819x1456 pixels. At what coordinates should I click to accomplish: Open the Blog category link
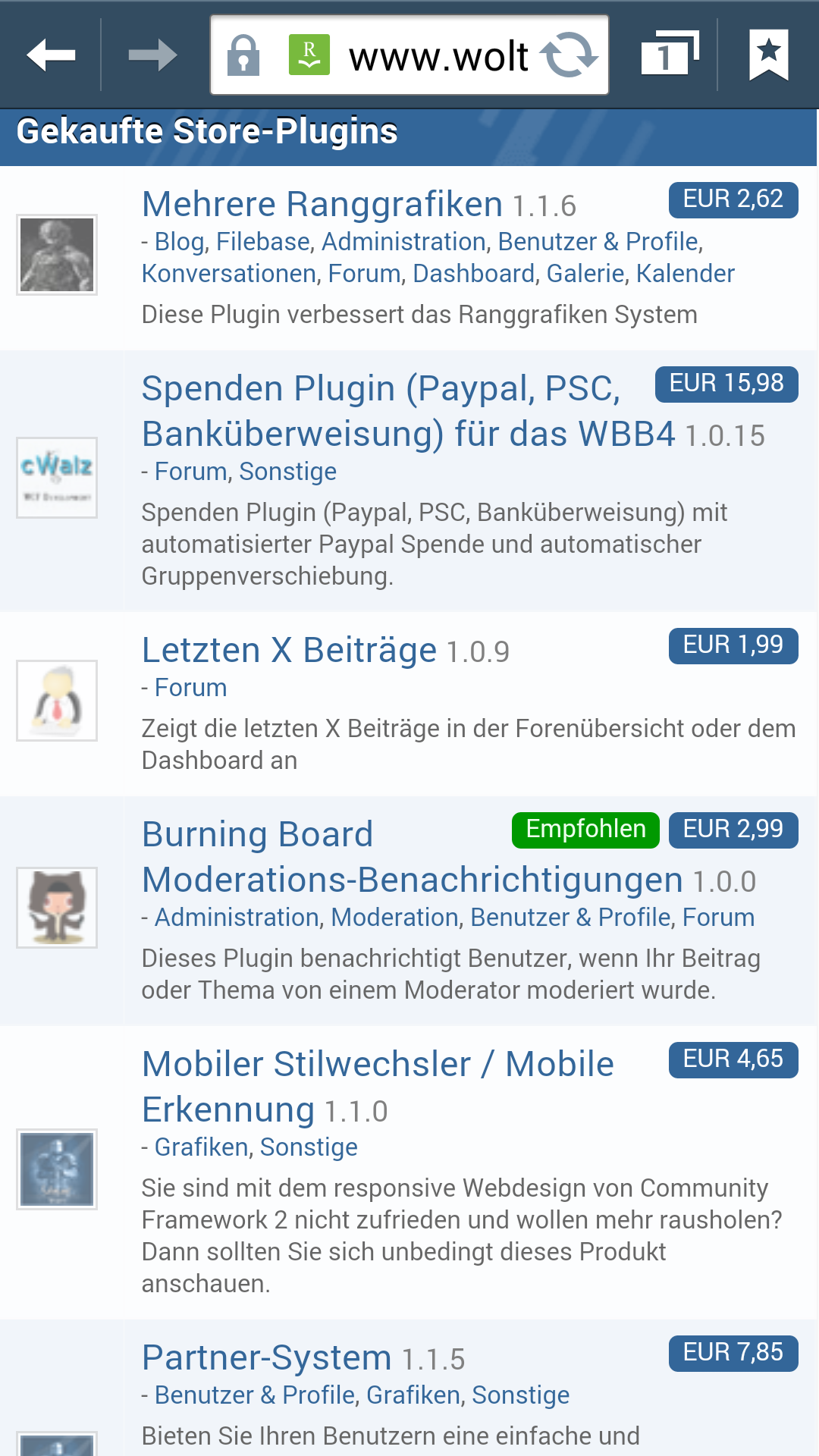point(179,242)
